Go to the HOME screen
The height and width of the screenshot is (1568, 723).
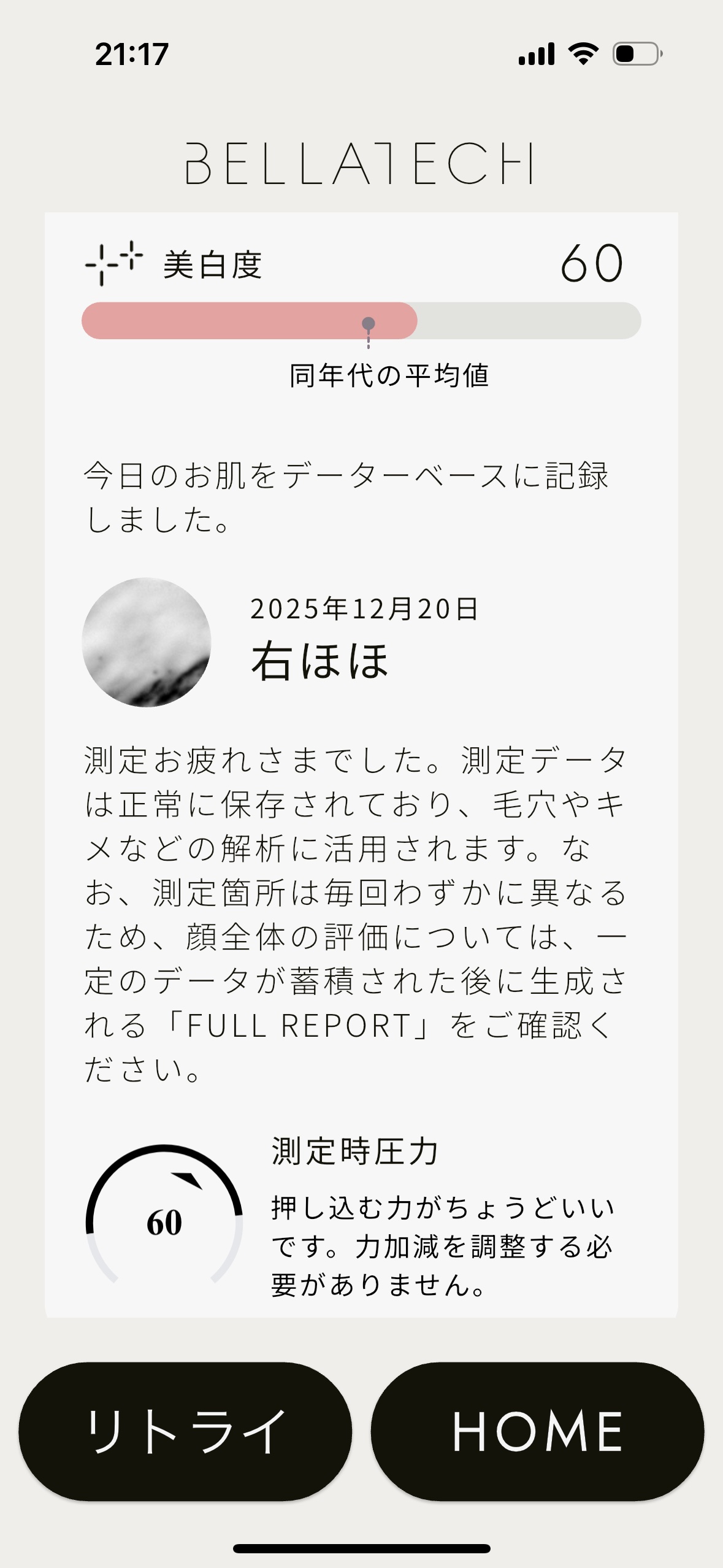tap(537, 1431)
